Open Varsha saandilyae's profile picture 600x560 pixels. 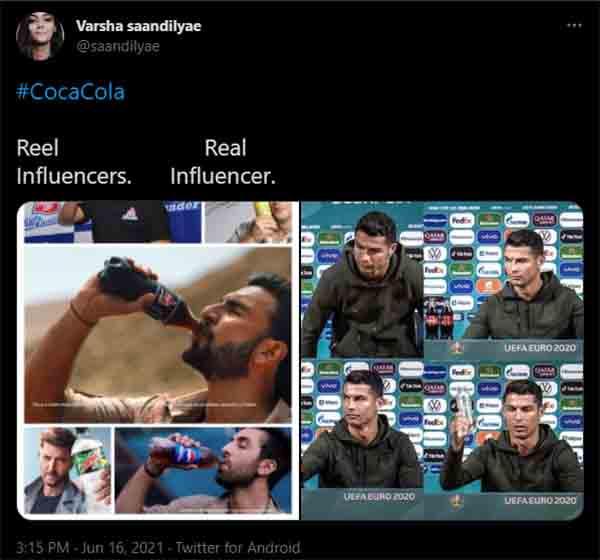40,36
